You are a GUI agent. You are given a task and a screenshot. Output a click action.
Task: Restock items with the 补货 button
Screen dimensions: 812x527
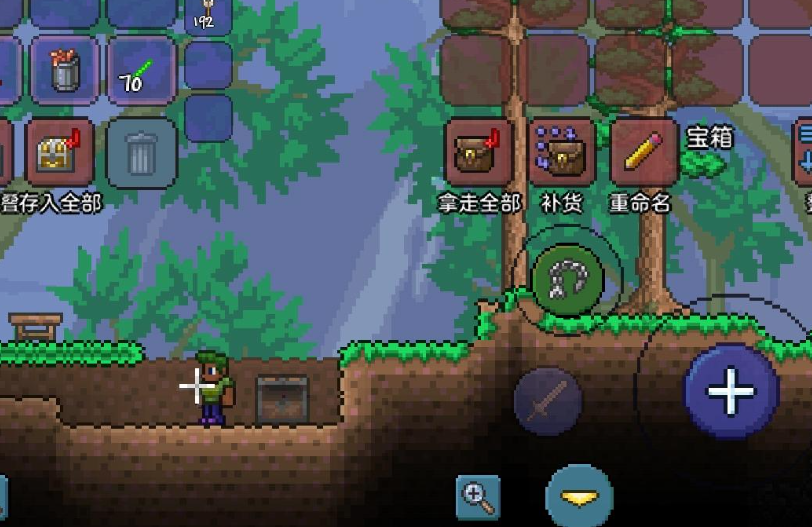click(562, 153)
